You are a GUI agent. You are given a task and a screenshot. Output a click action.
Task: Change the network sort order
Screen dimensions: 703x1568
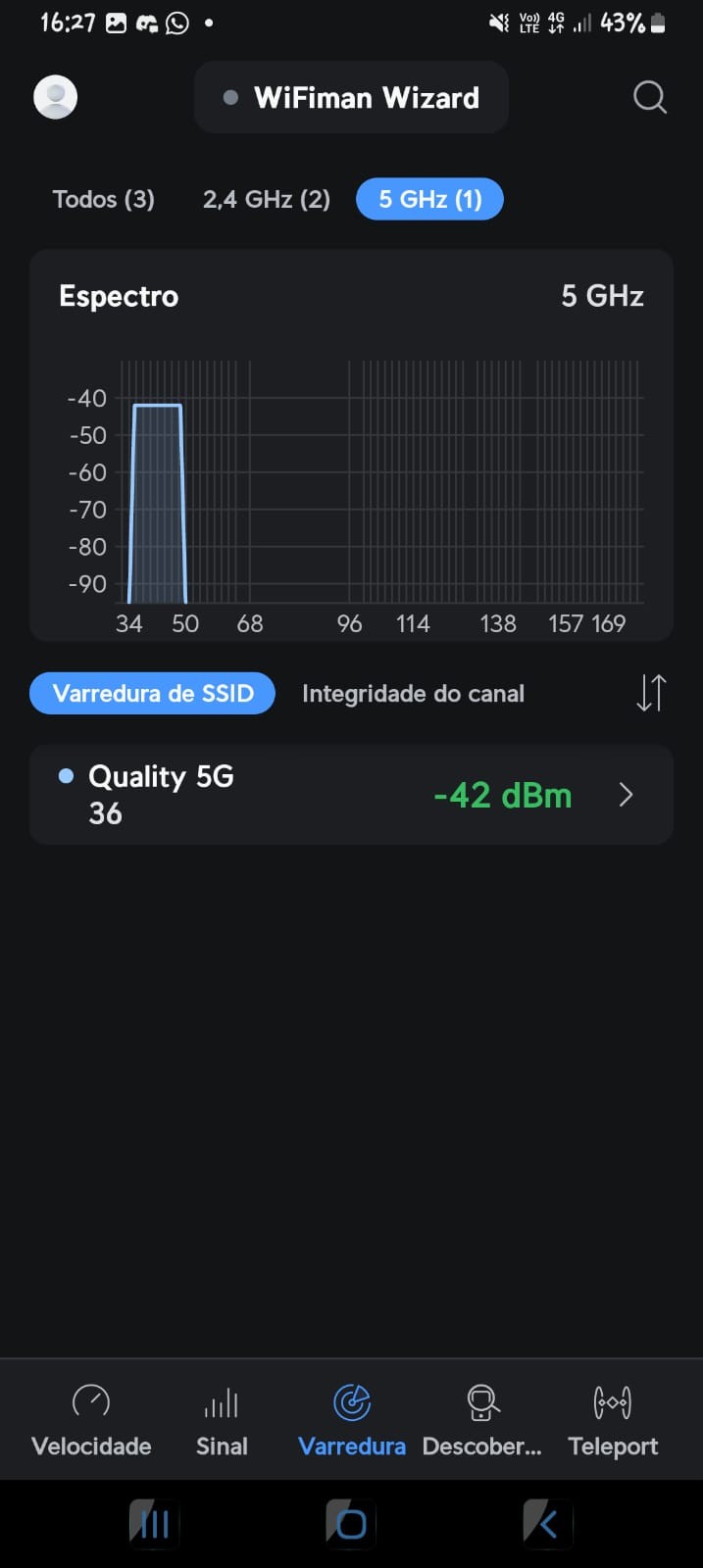651,693
